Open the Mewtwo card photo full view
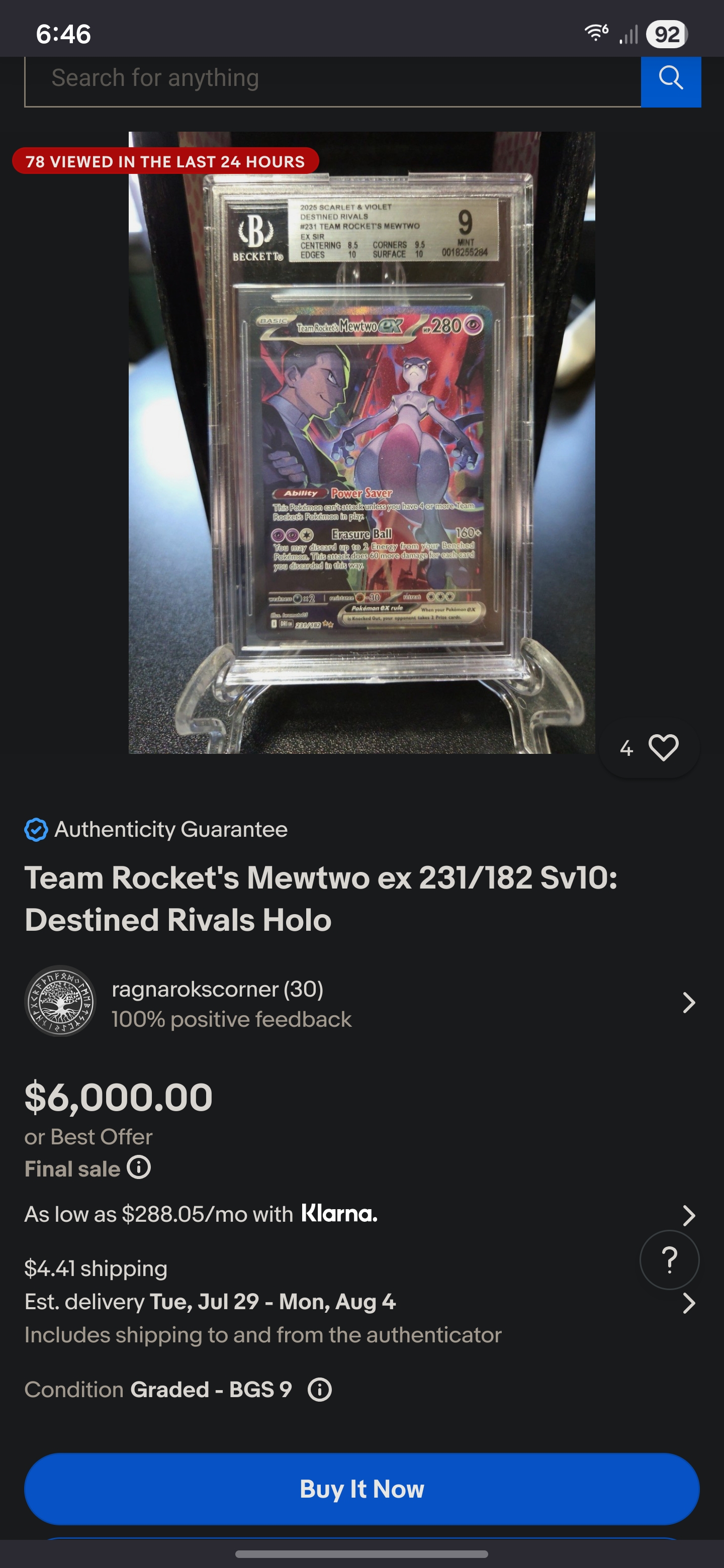Screen dimensions: 724x1568 pos(361,443)
